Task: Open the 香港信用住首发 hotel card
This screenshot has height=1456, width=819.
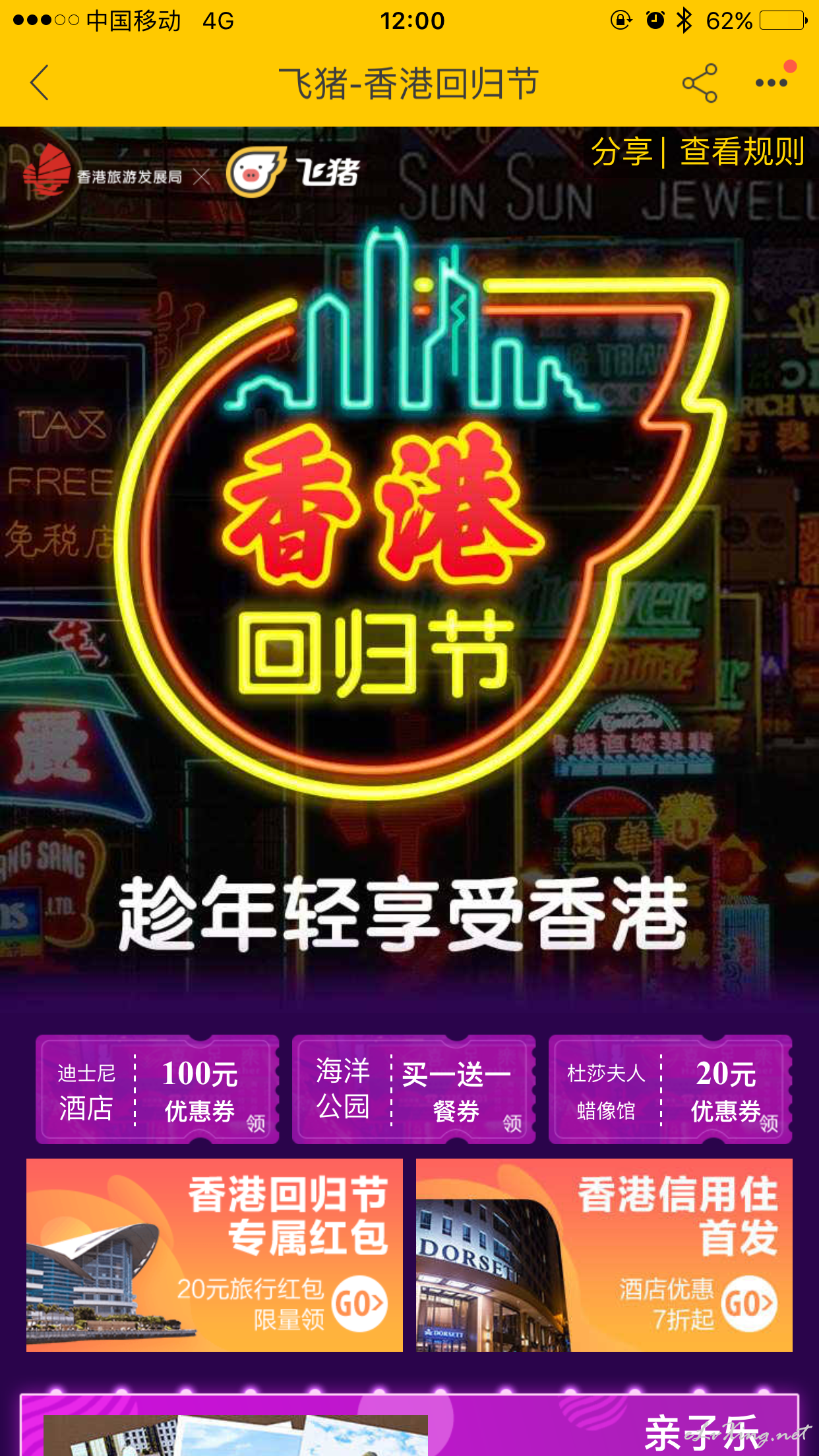Action: click(x=604, y=1255)
